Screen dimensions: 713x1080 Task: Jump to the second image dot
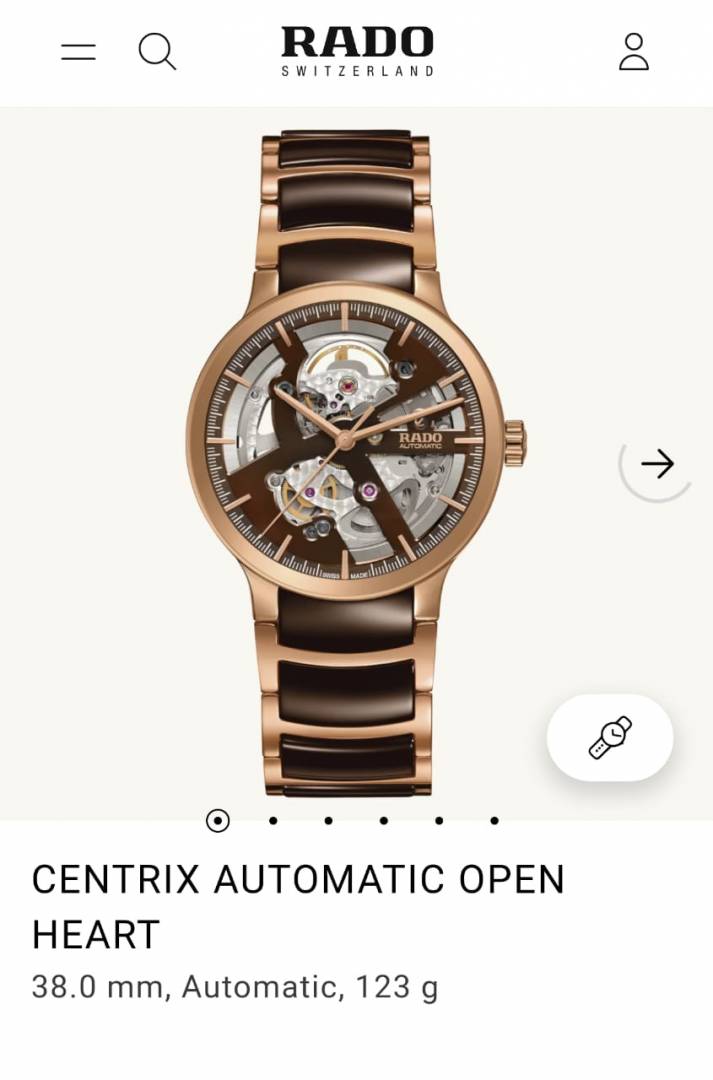(273, 821)
